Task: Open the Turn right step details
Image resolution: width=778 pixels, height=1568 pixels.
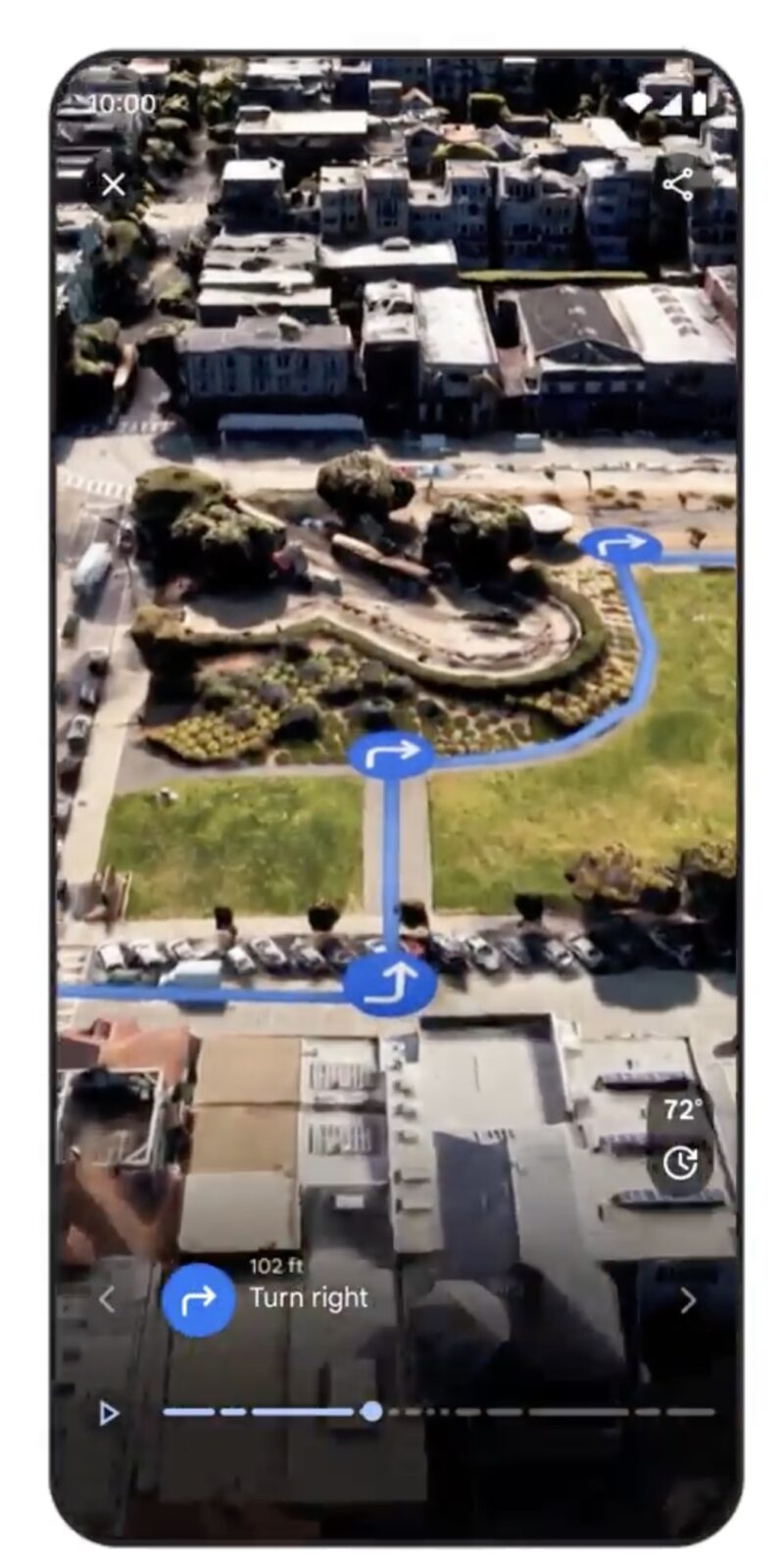Action: [308, 1298]
